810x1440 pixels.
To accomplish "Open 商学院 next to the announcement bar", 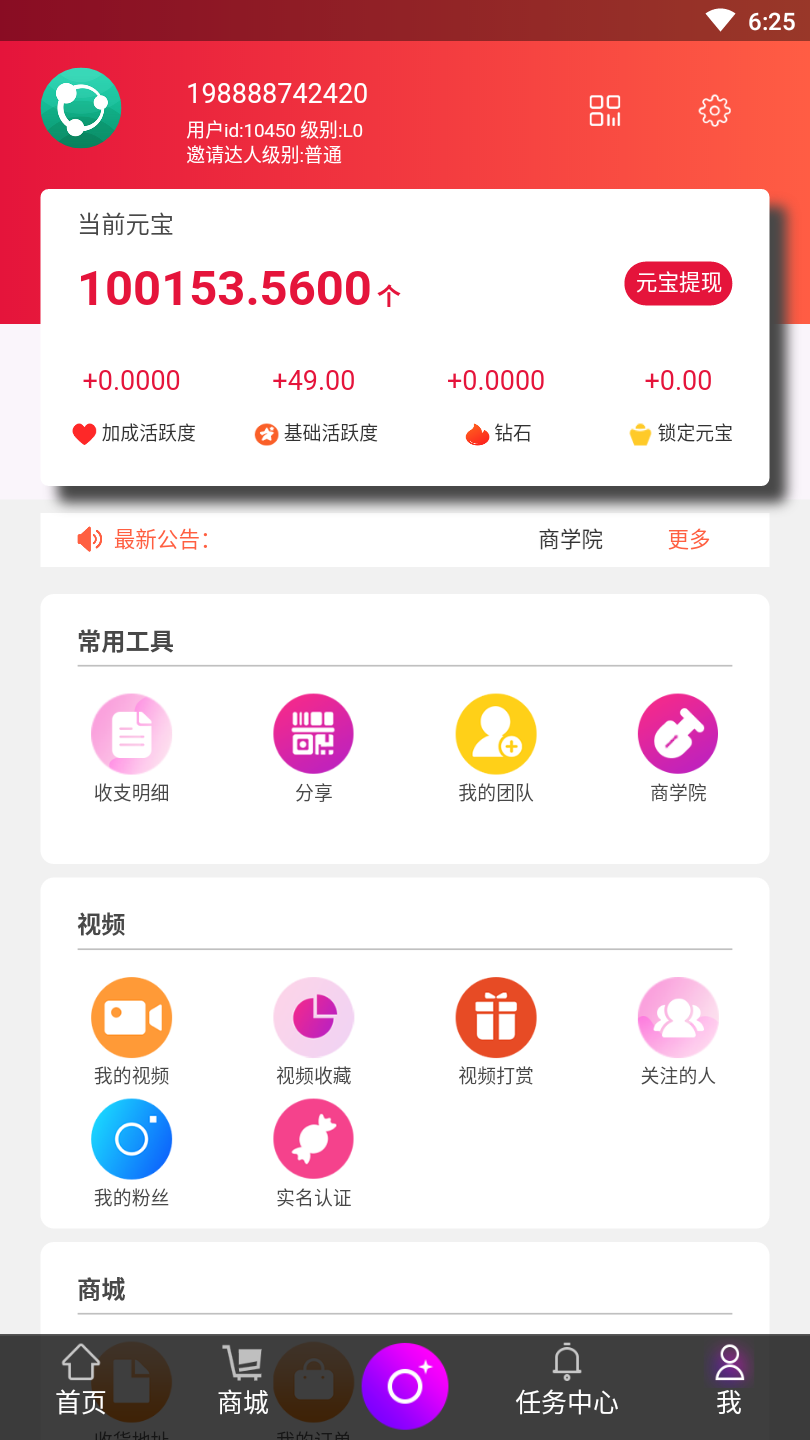I will point(570,540).
